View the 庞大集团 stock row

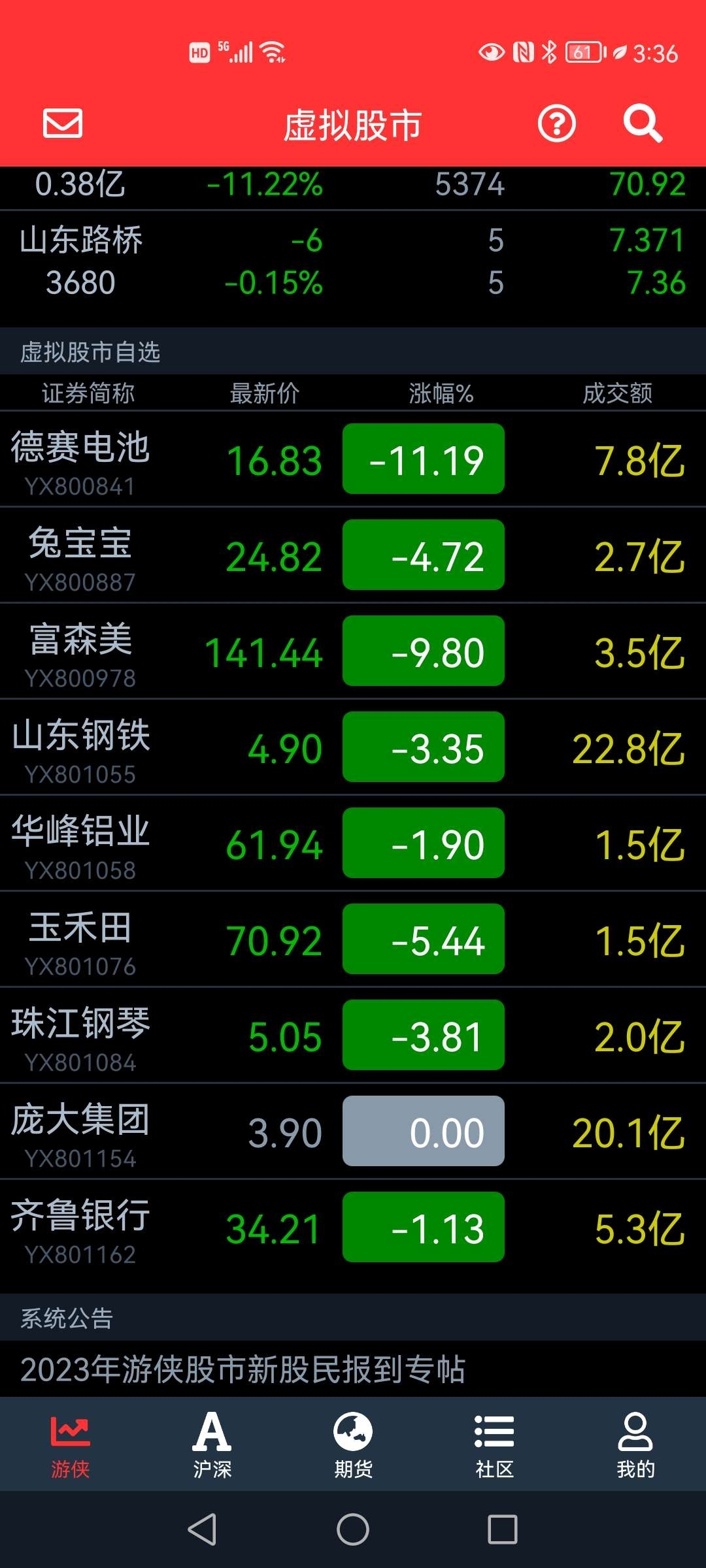tap(353, 1132)
